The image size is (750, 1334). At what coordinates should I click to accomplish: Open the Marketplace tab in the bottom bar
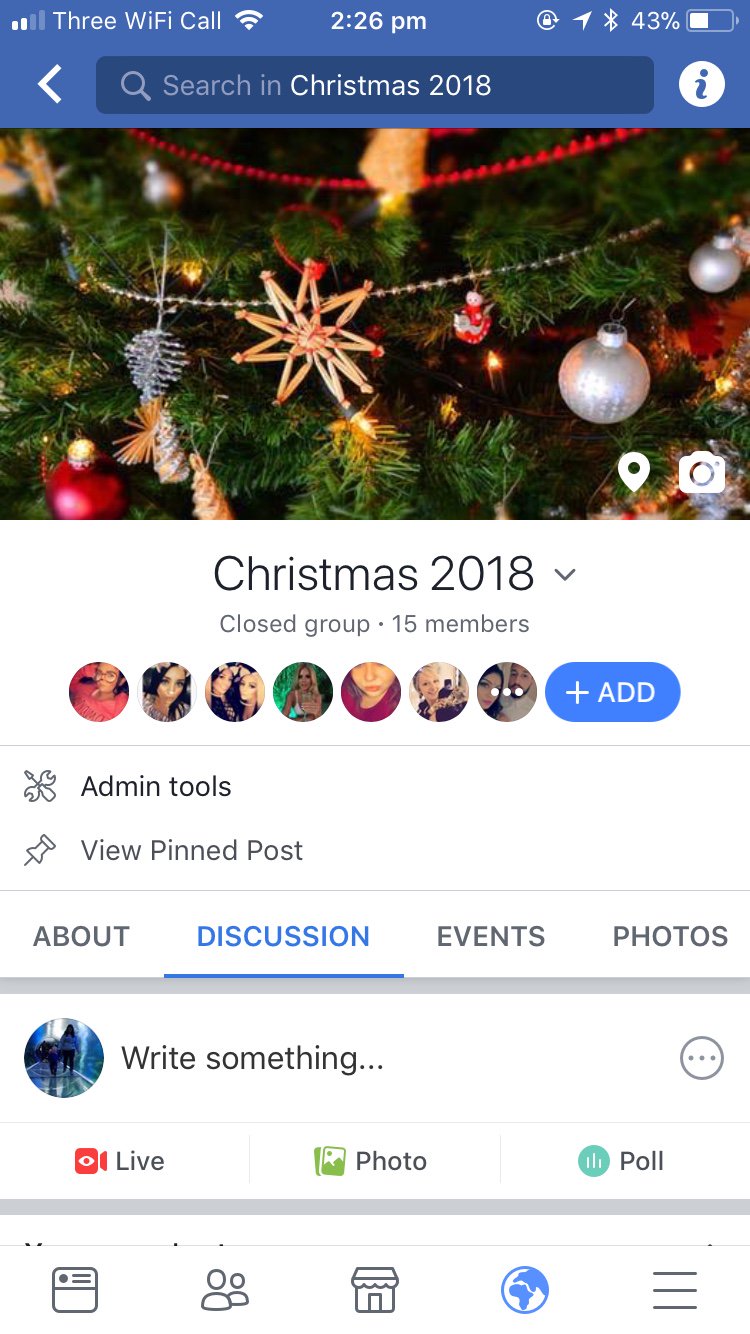(375, 1290)
